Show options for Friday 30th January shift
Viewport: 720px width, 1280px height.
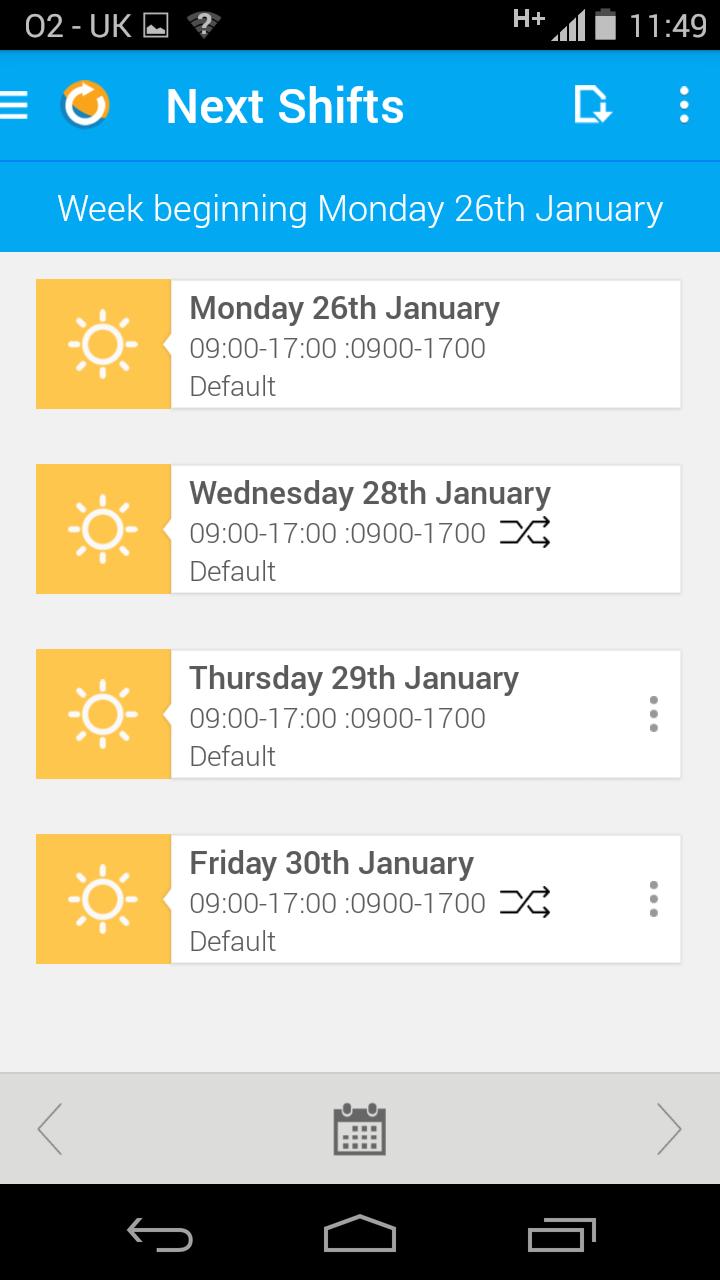[653, 899]
